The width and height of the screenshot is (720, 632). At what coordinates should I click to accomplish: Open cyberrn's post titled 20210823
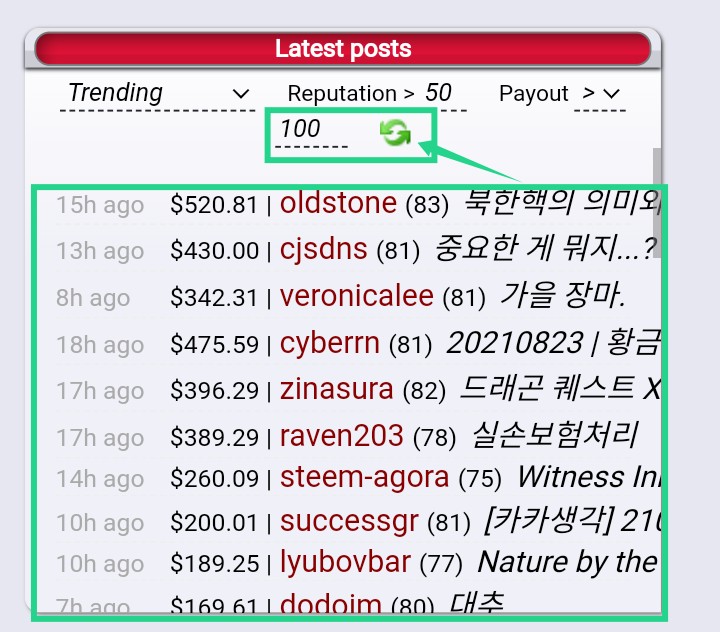point(554,343)
